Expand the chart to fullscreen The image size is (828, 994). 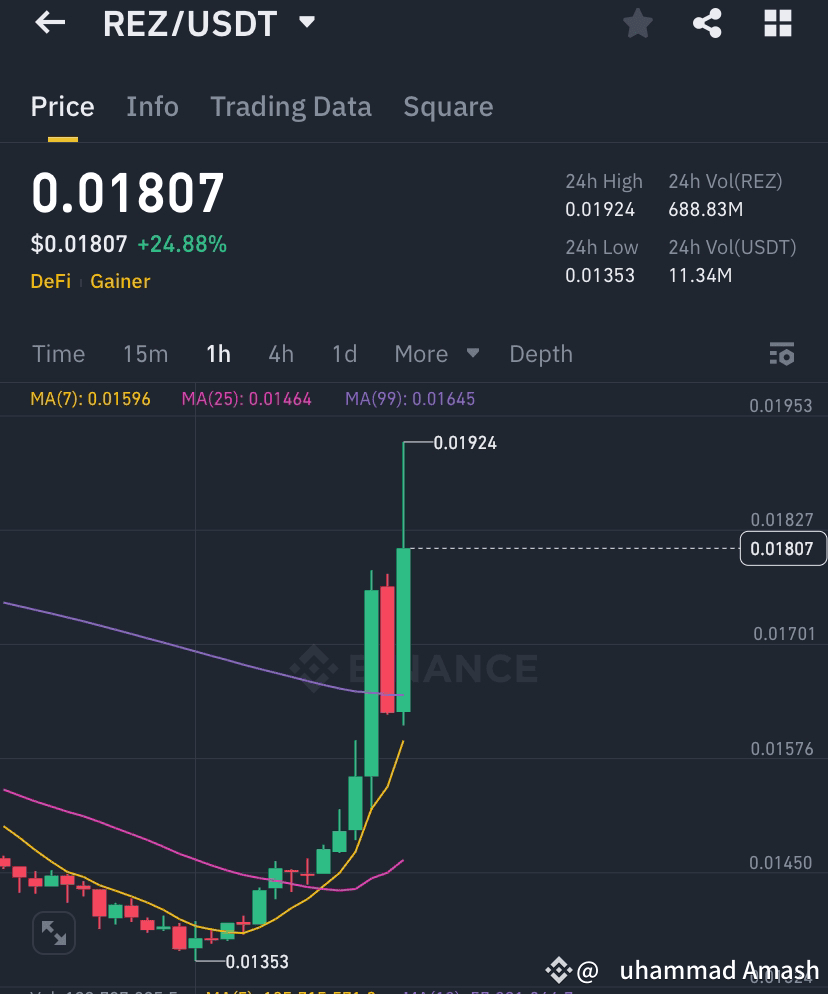(x=54, y=932)
